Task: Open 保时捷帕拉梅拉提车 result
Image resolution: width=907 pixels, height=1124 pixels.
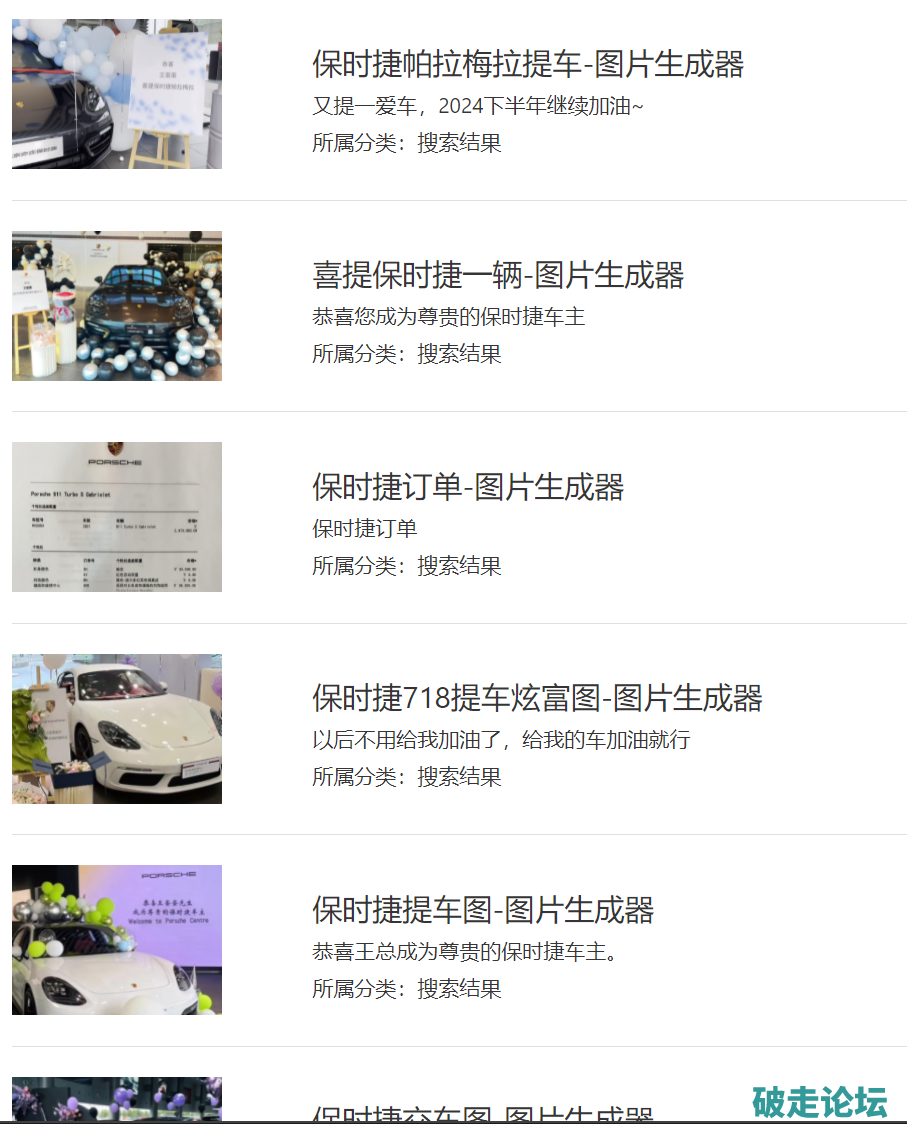Action: click(x=528, y=64)
